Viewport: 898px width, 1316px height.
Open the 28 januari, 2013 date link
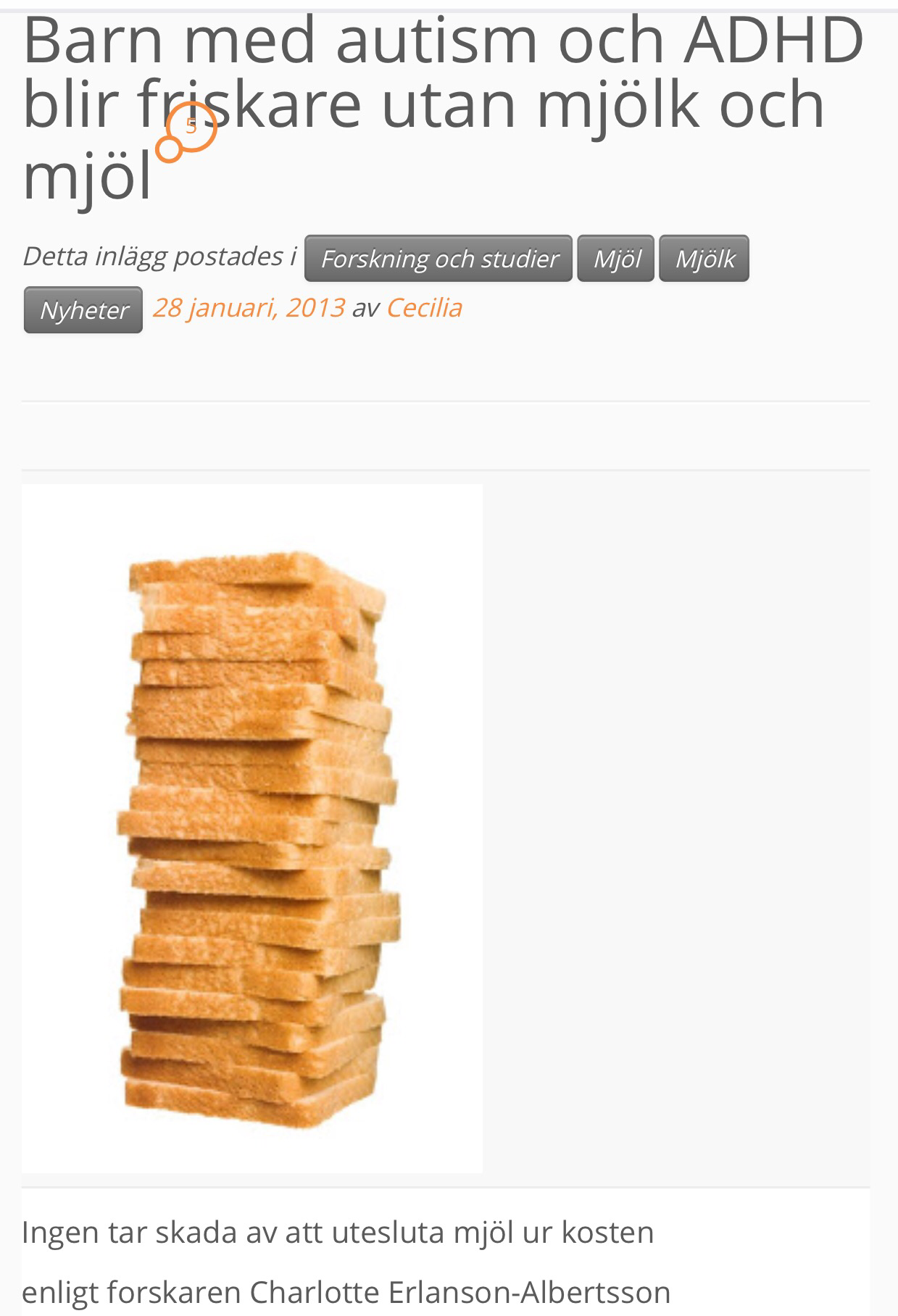[249, 308]
